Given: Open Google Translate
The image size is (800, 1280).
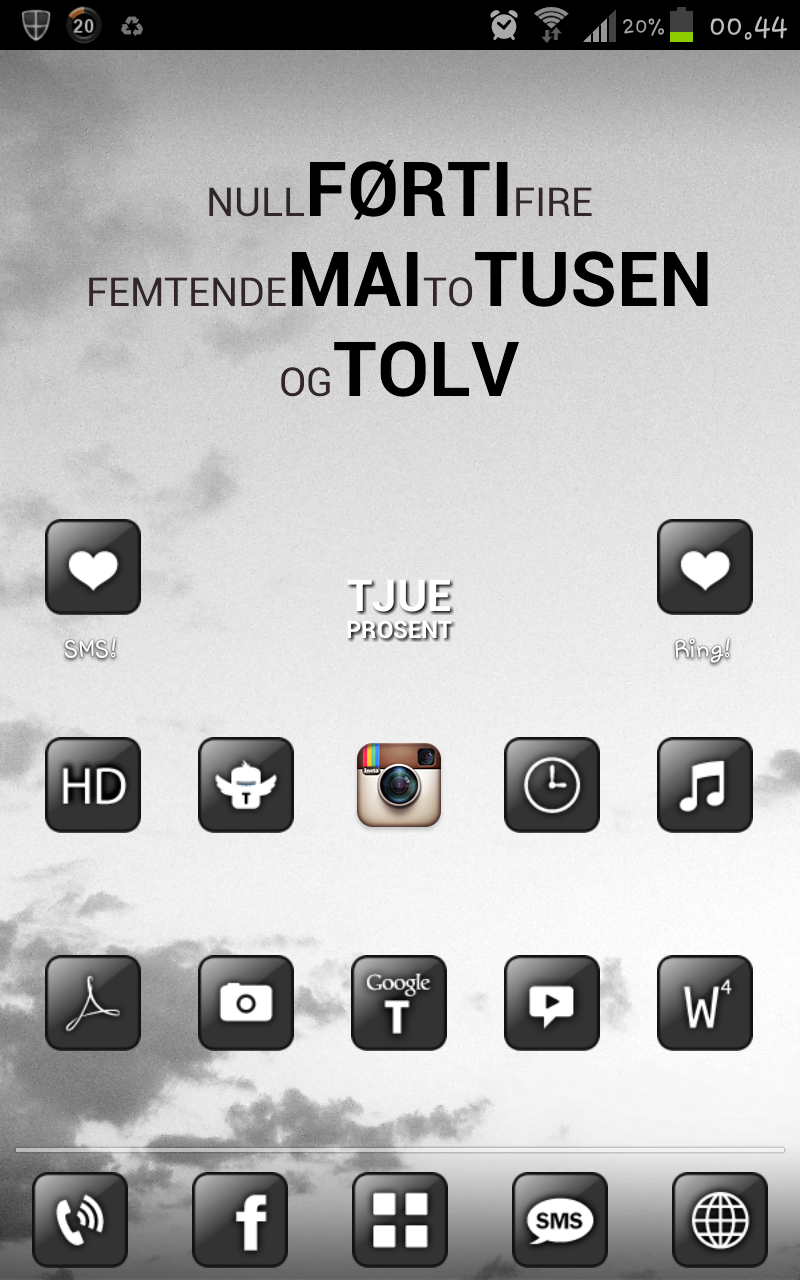Looking at the screenshot, I should [x=399, y=1003].
